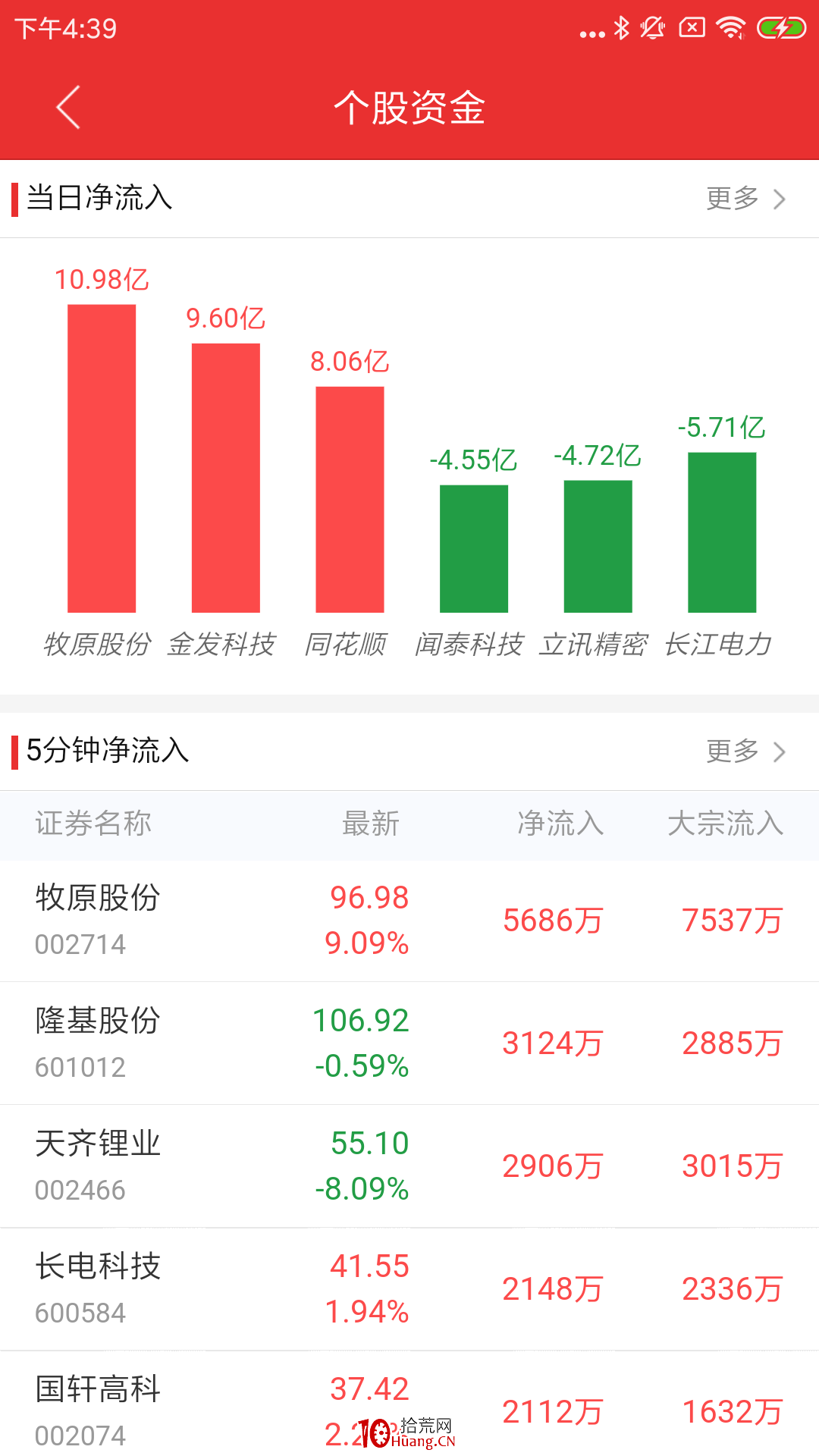Open the 牧原股份 002714 stock row
The image size is (819, 1456).
pyautogui.click(x=409, y=921)
